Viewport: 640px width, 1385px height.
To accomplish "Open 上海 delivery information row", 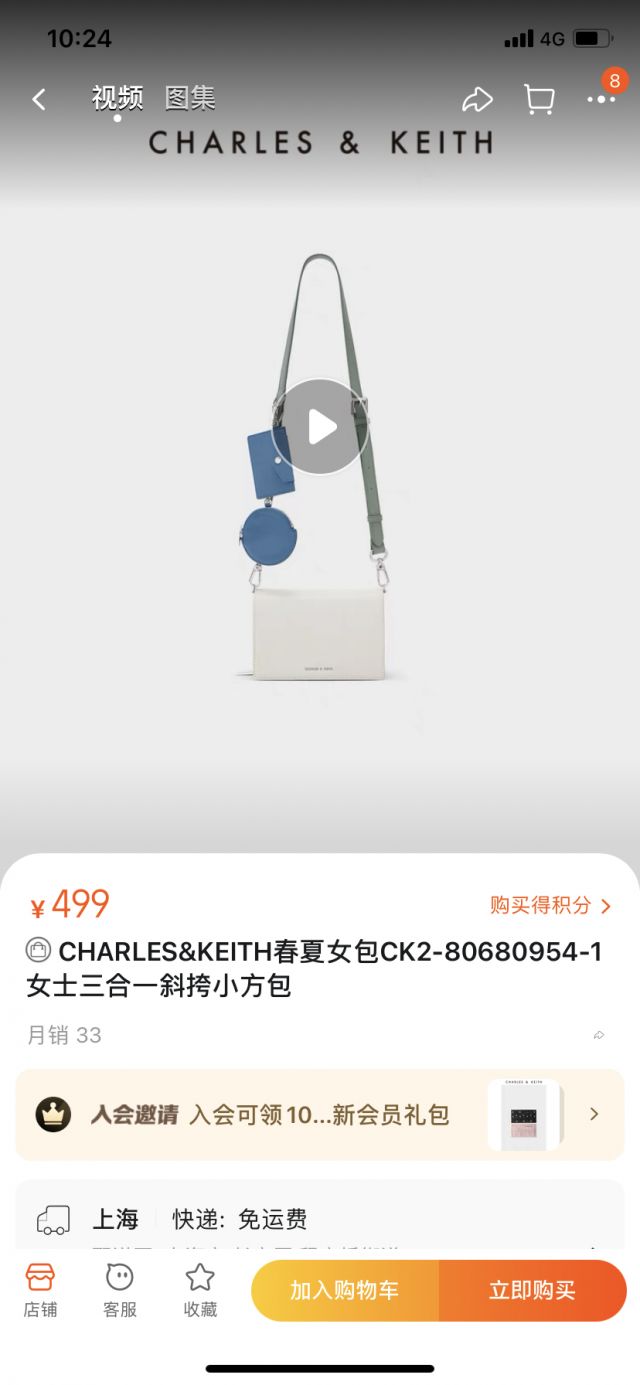I will click(x=320, y=1219).
